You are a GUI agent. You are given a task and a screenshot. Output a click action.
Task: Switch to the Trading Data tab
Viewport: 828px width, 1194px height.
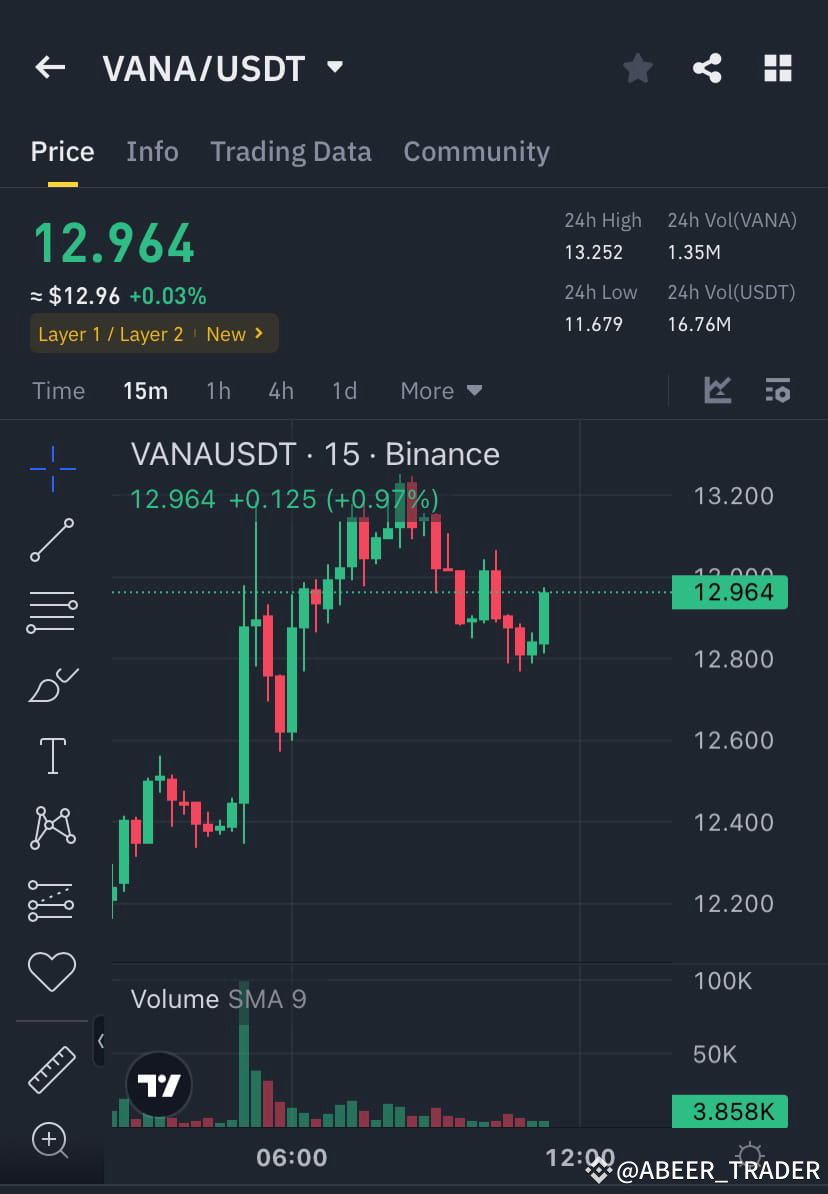pos(290,152)
